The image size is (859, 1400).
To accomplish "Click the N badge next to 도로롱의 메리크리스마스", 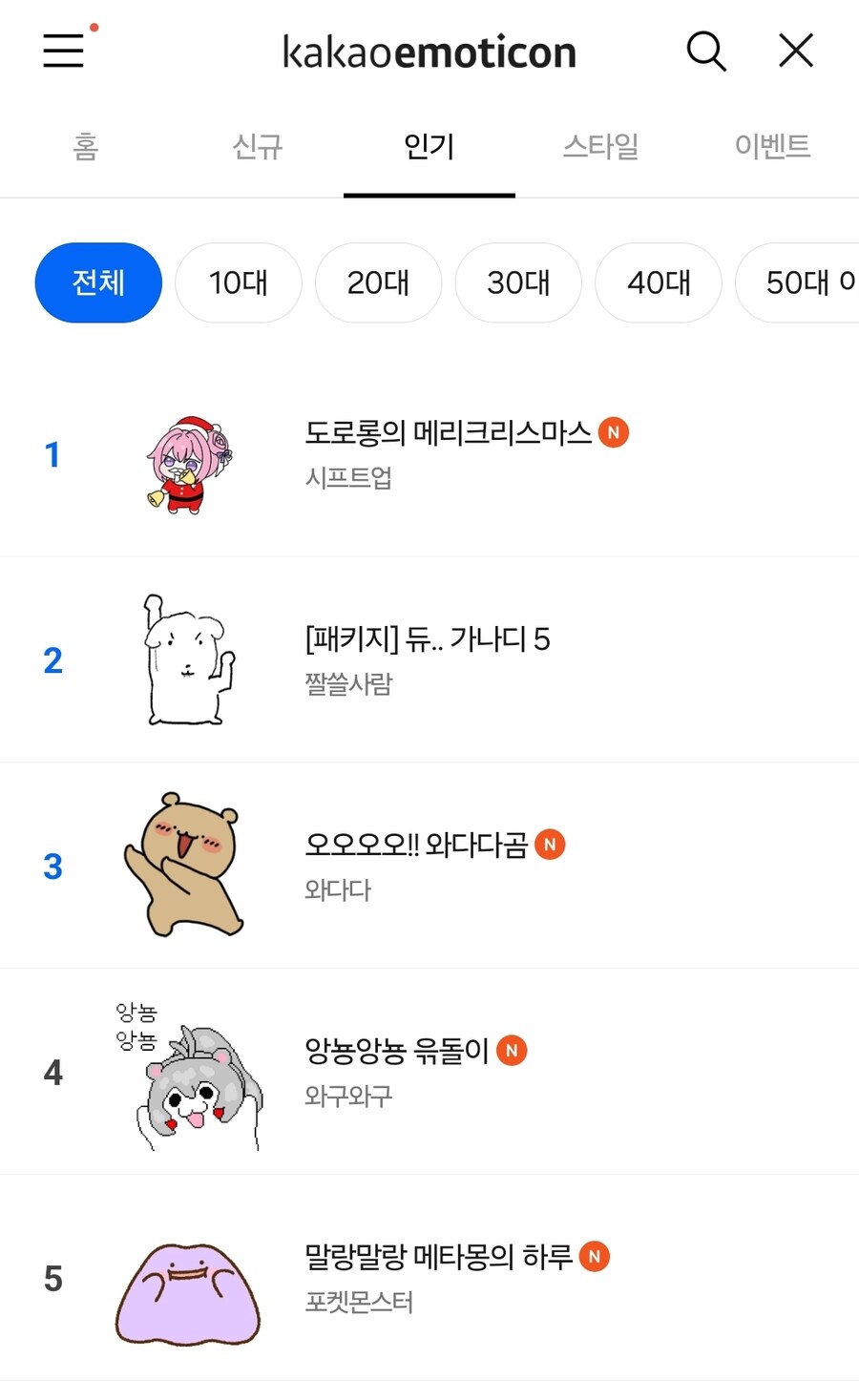I will coord(614,433).
